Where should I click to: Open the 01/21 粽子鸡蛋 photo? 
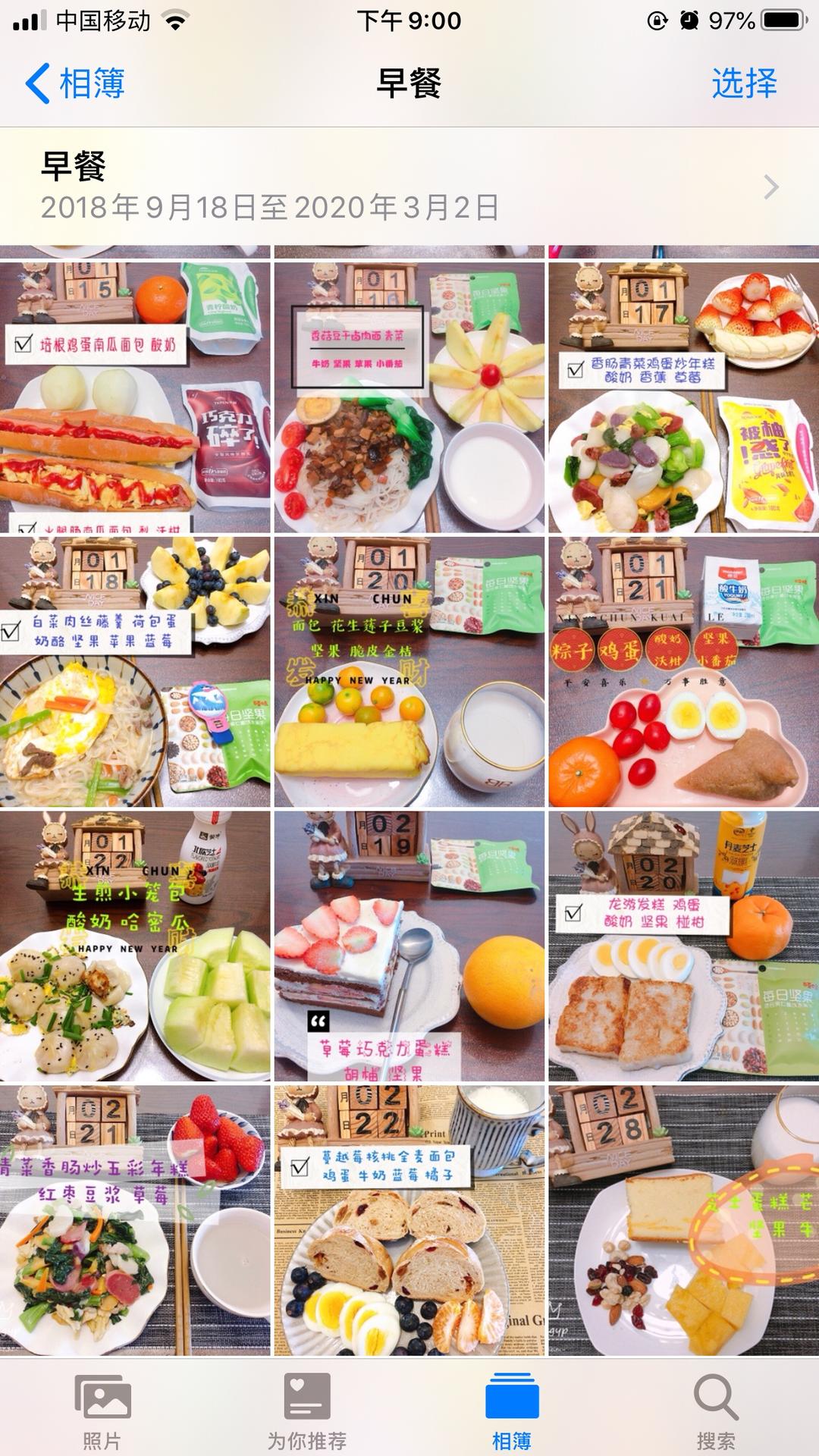pyautogui.click(x=683, y=671)
